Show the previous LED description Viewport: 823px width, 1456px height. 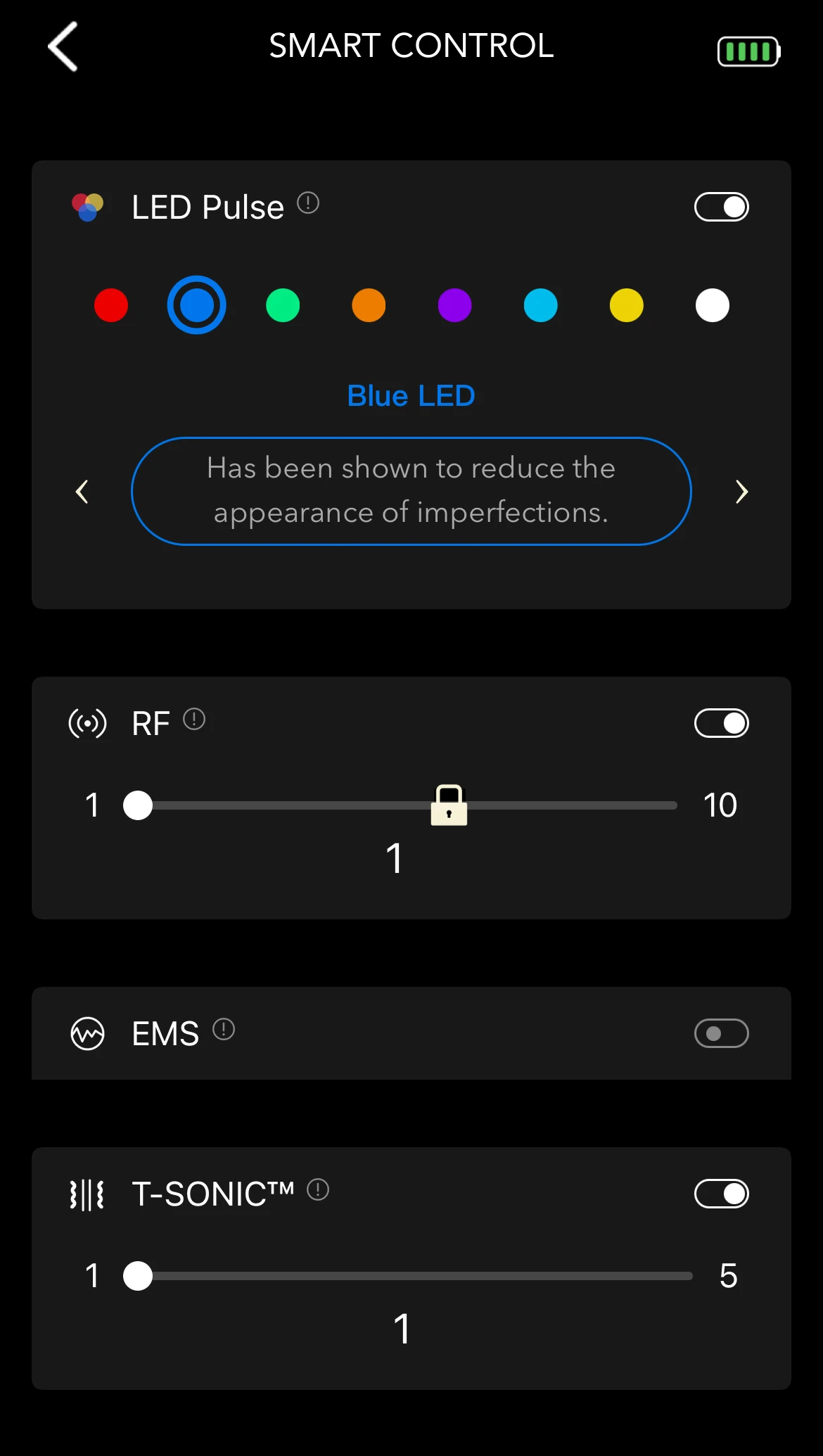(82, 492)
